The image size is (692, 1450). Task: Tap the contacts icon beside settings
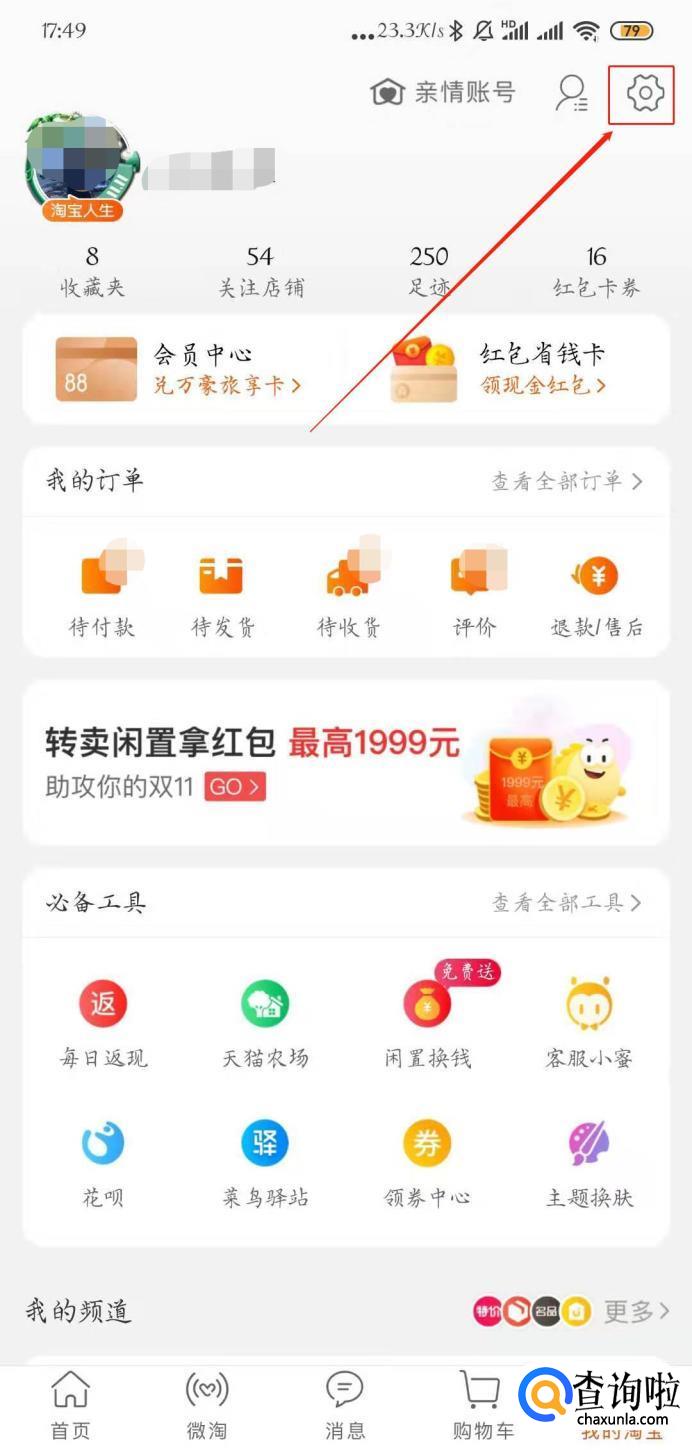(x=572, y=93)
